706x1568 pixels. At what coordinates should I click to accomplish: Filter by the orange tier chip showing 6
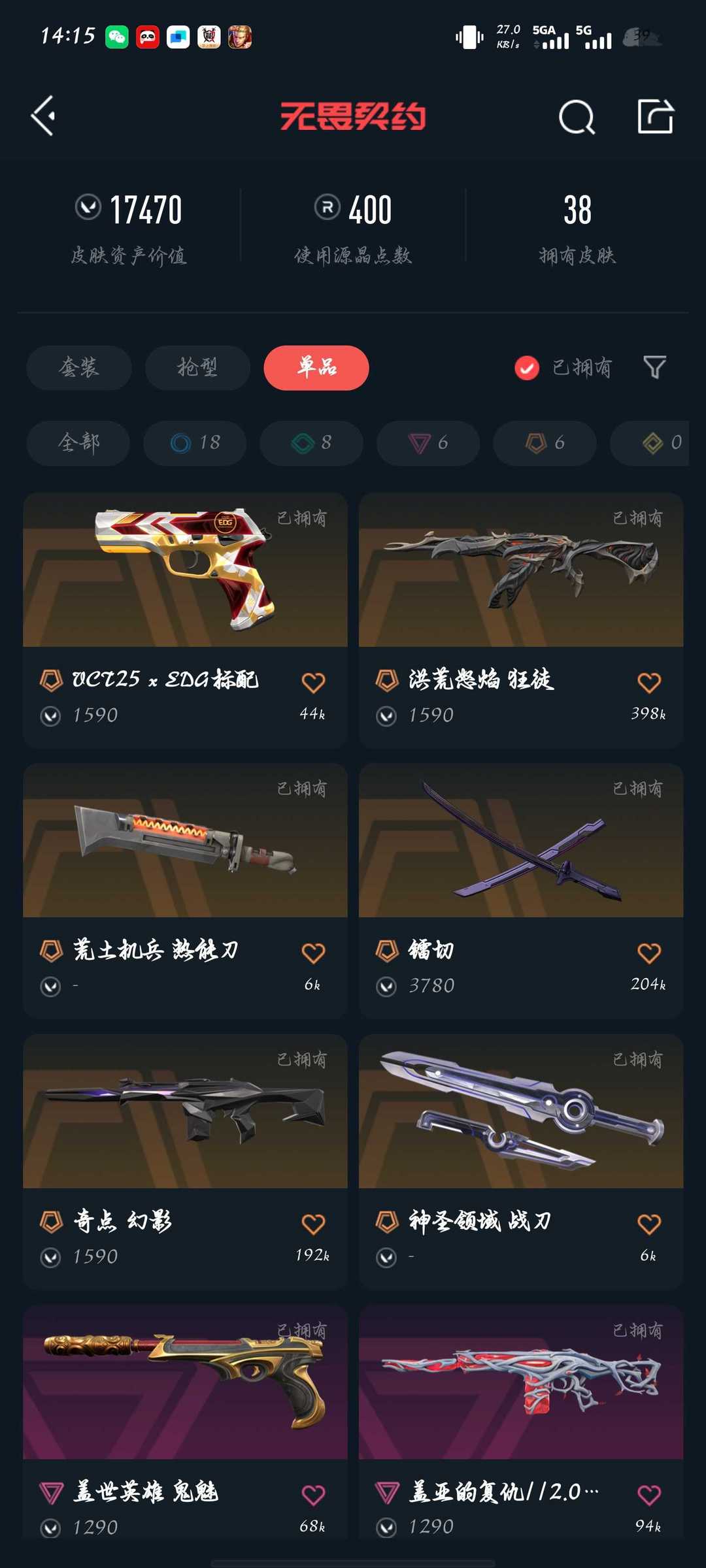[x=545, y=443]
